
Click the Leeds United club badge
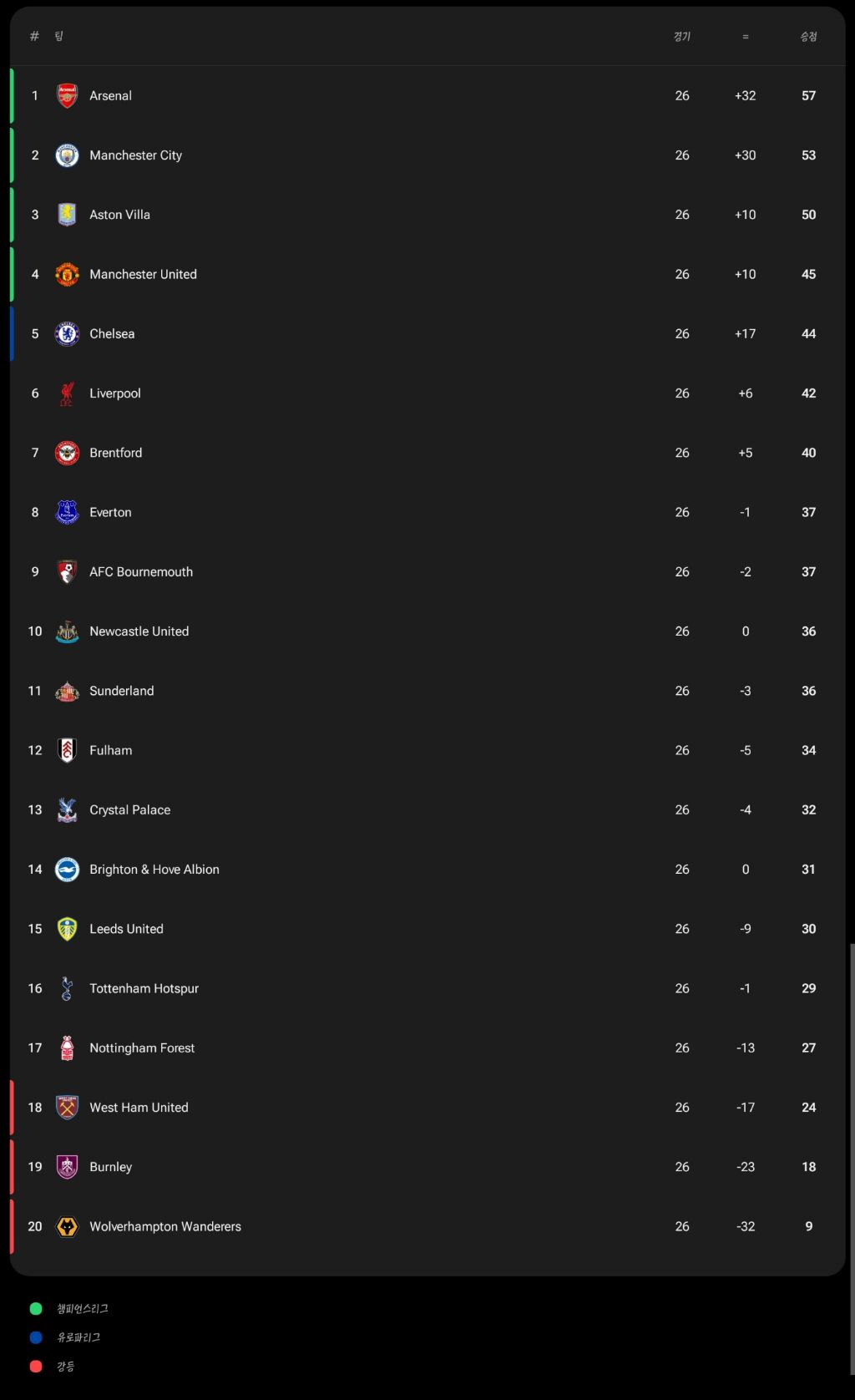click(67, 928)
